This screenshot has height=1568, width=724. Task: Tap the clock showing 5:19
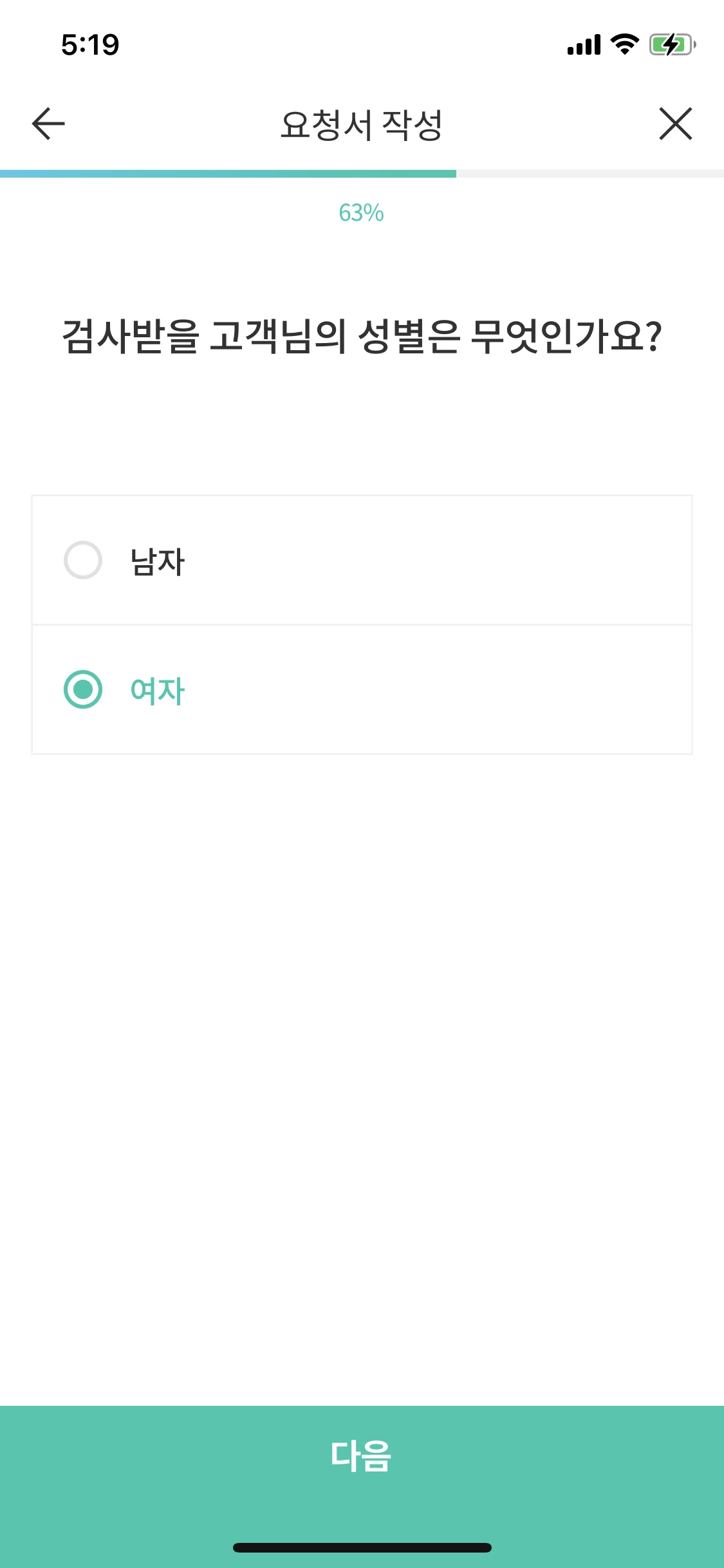[x=89, y=44]
